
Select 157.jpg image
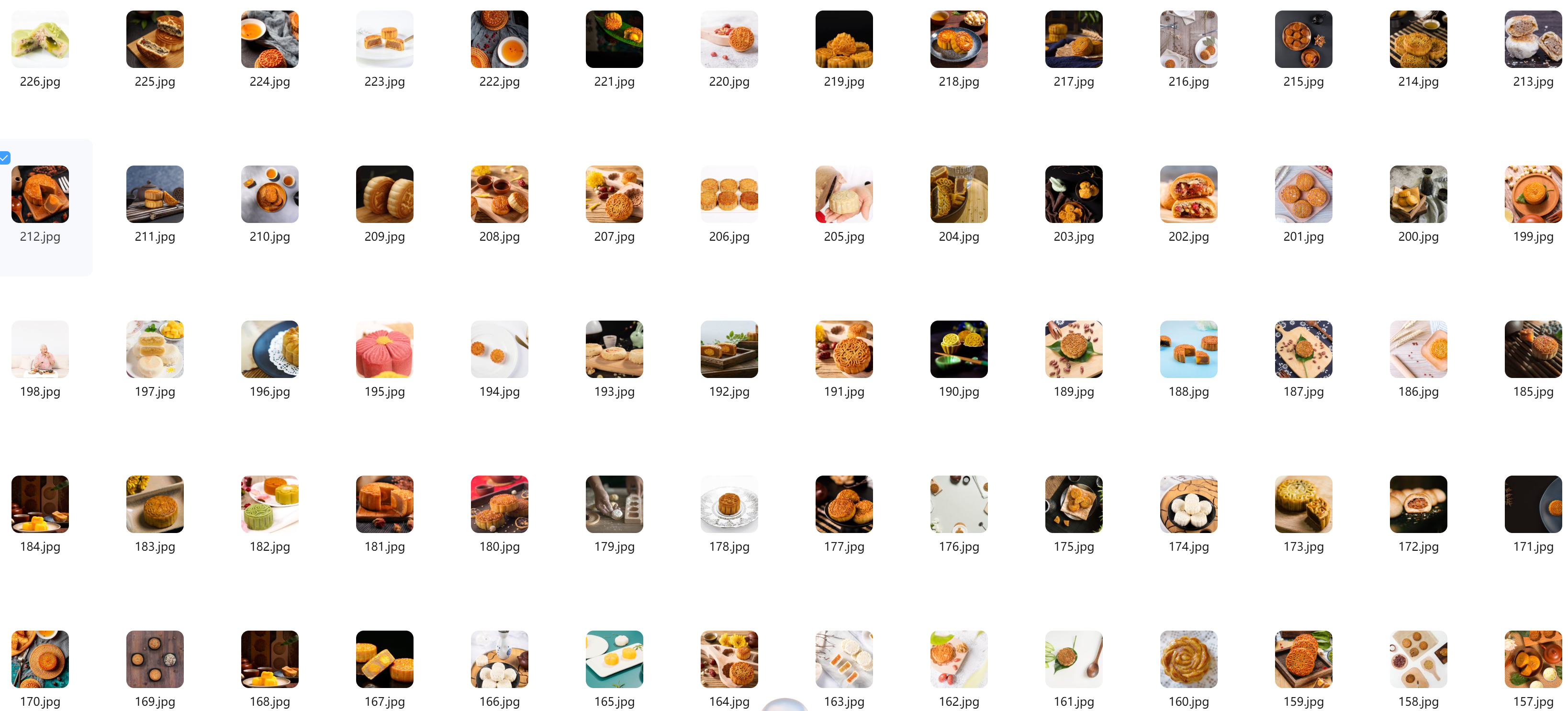coord(1533,659)
